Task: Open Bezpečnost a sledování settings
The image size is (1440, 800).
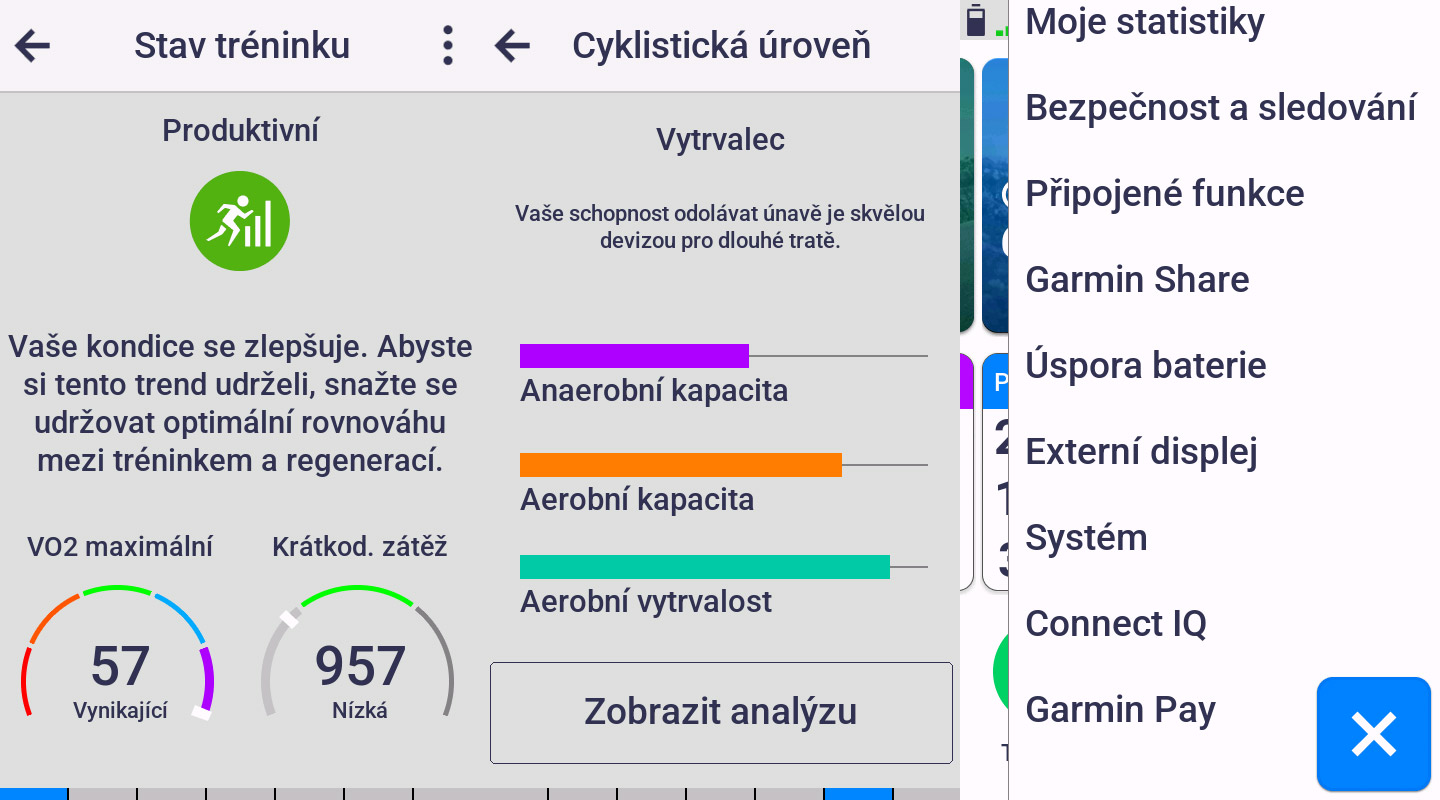Action: click(x=1221, y=107)
